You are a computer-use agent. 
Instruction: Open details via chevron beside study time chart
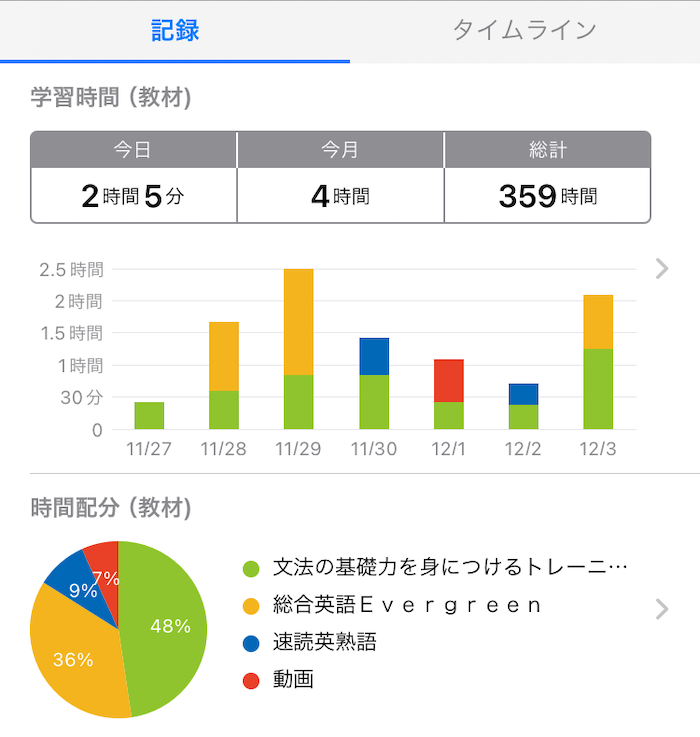click(x=661, y=268)
